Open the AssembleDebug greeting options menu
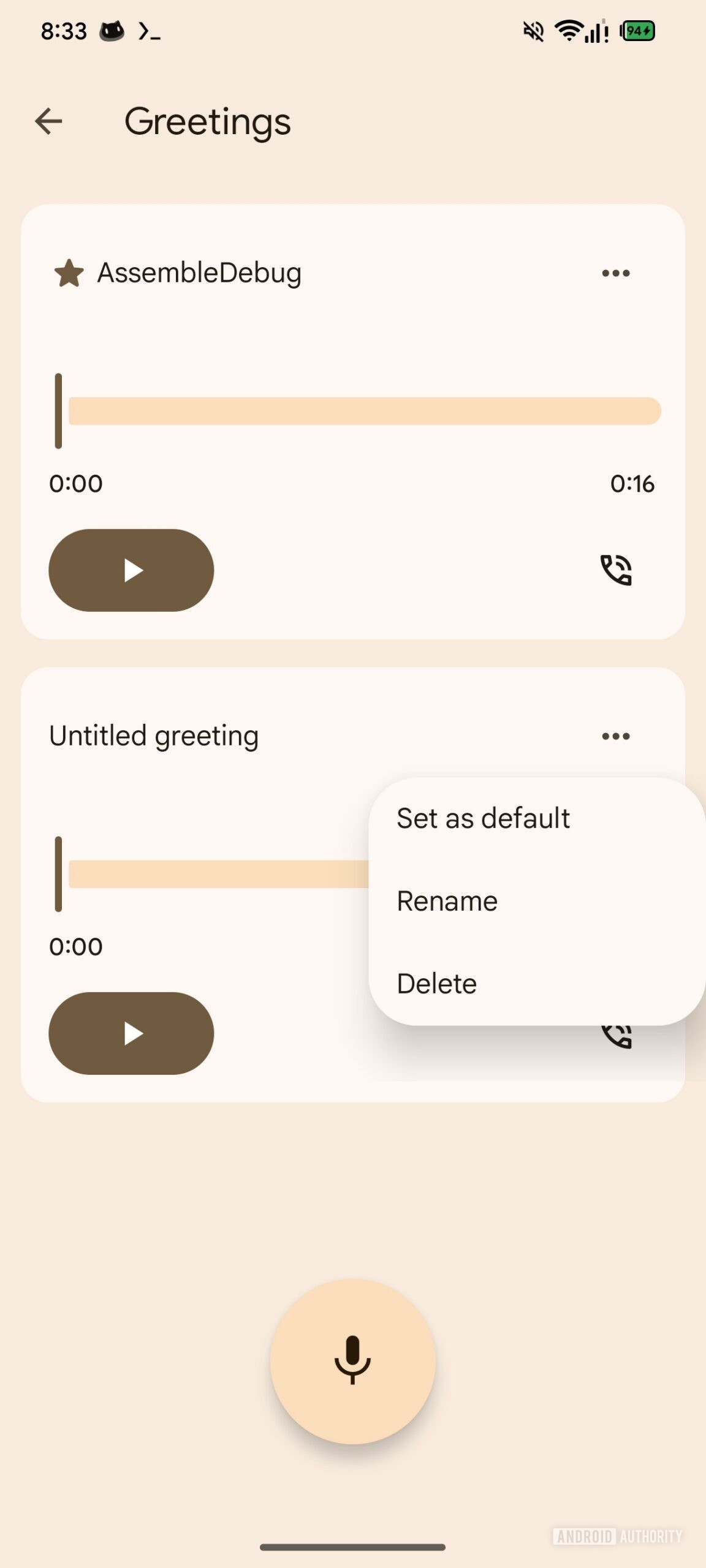Viewport: 706px width, 1568px height. pyautogui.click(x=615, y=273)
